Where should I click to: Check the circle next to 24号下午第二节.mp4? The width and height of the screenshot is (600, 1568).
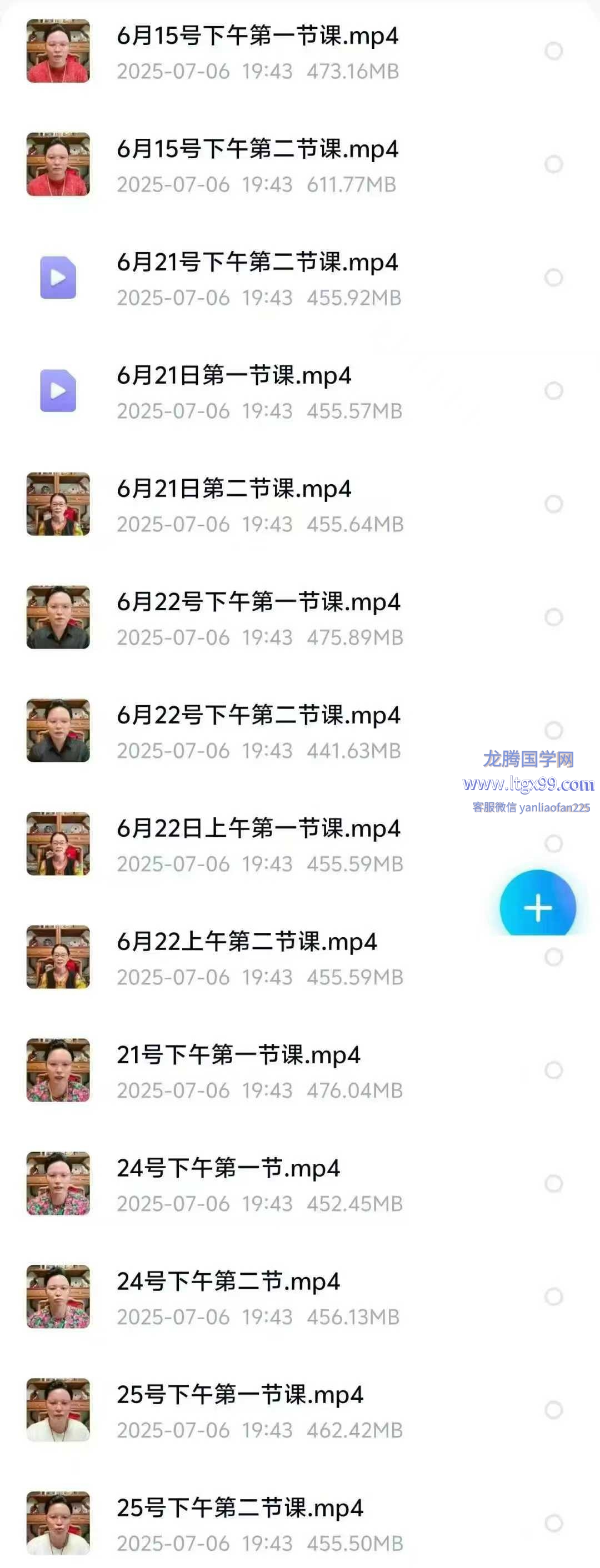point(553,1296)
